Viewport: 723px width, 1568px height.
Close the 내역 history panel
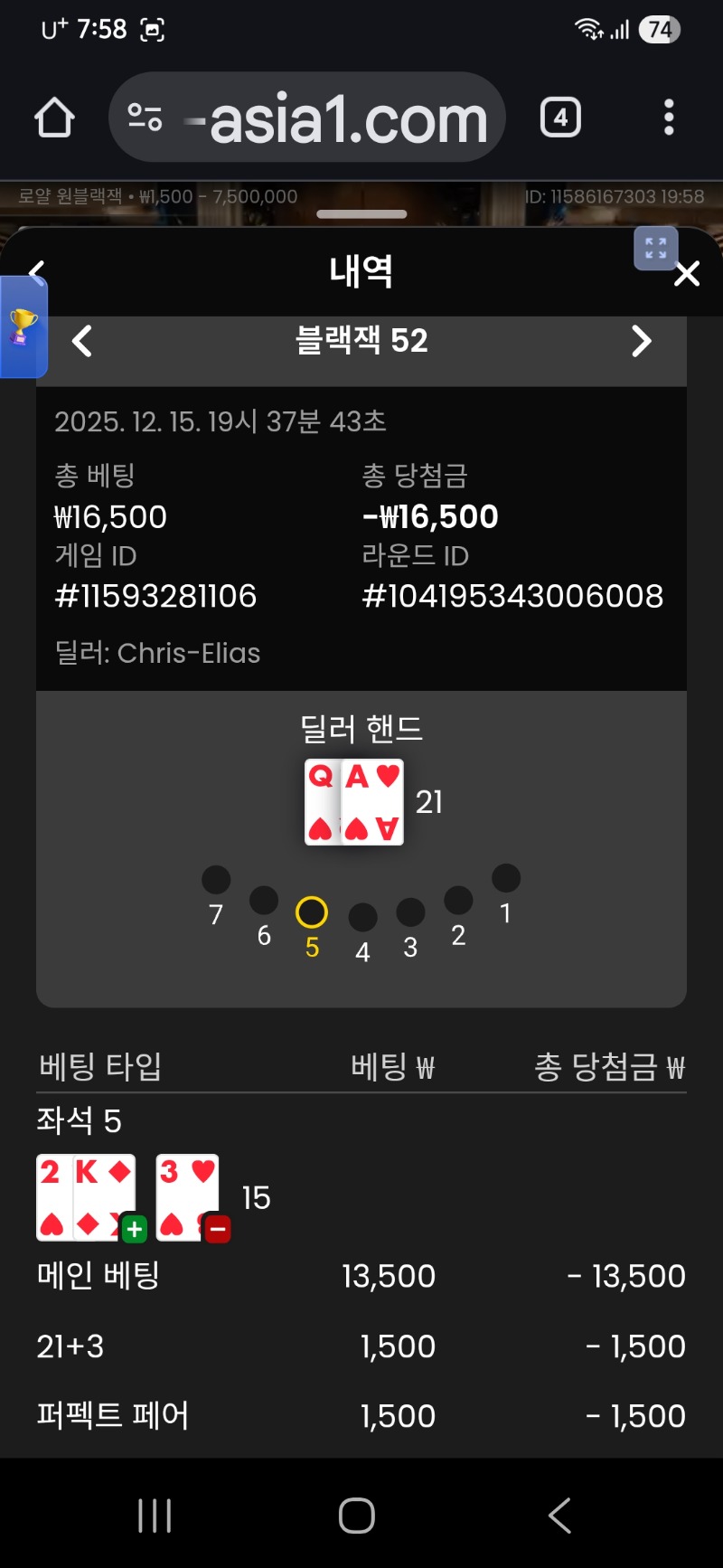pos(687,274)
